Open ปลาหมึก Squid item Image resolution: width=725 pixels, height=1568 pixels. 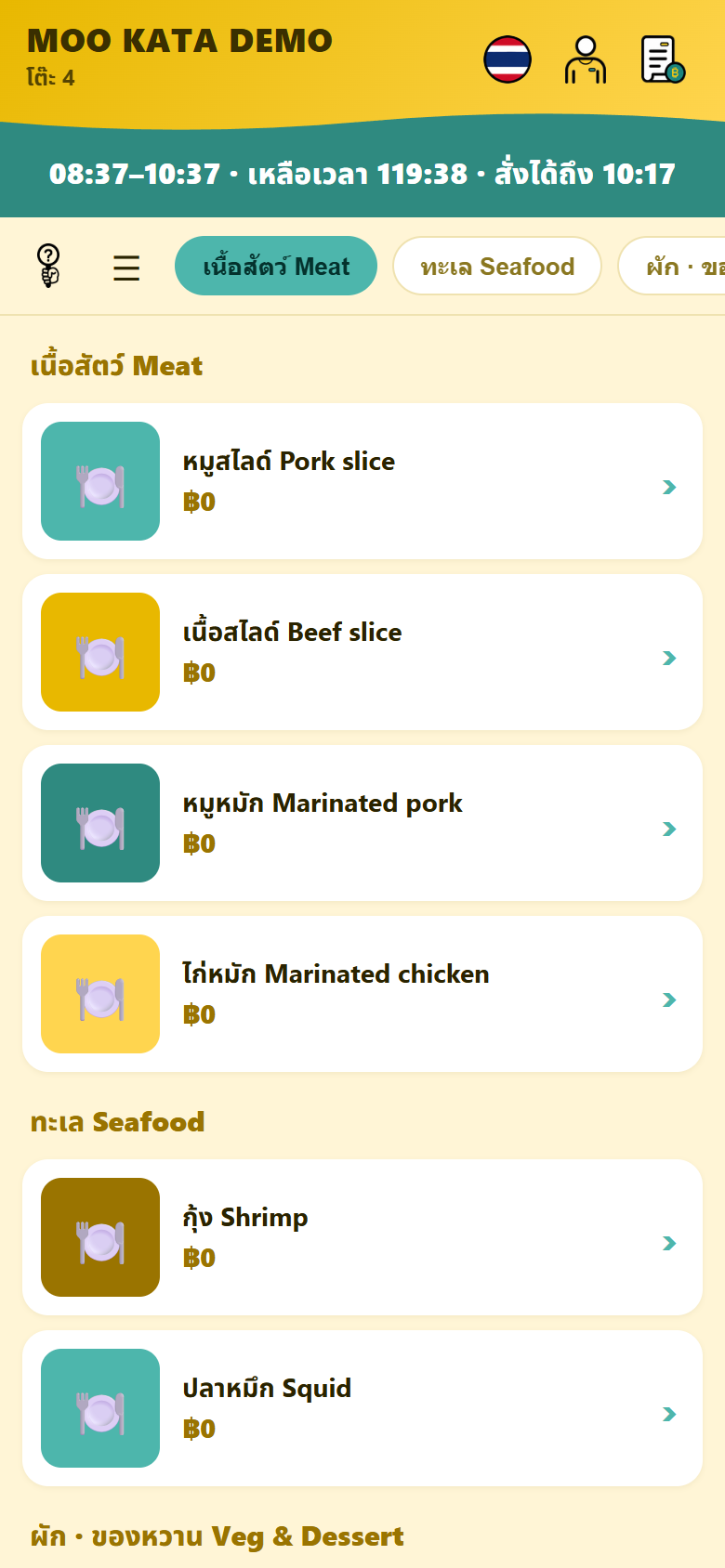point(362,1408)
